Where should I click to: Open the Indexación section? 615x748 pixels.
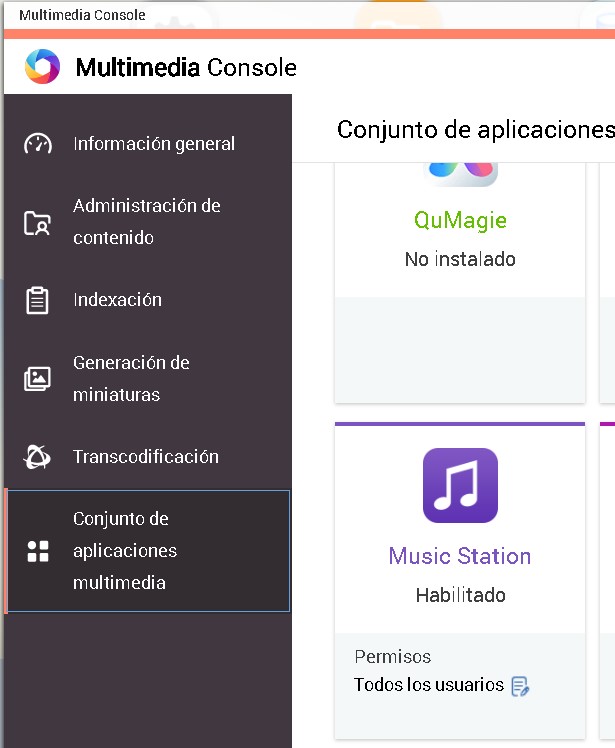point(117,300)
